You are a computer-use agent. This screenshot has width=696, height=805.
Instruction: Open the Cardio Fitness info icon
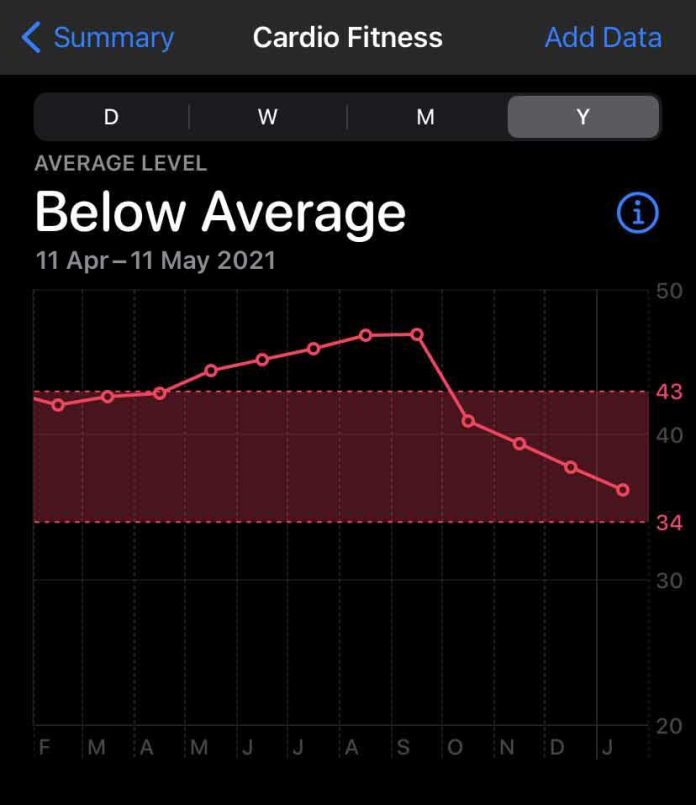coord(638,213)
